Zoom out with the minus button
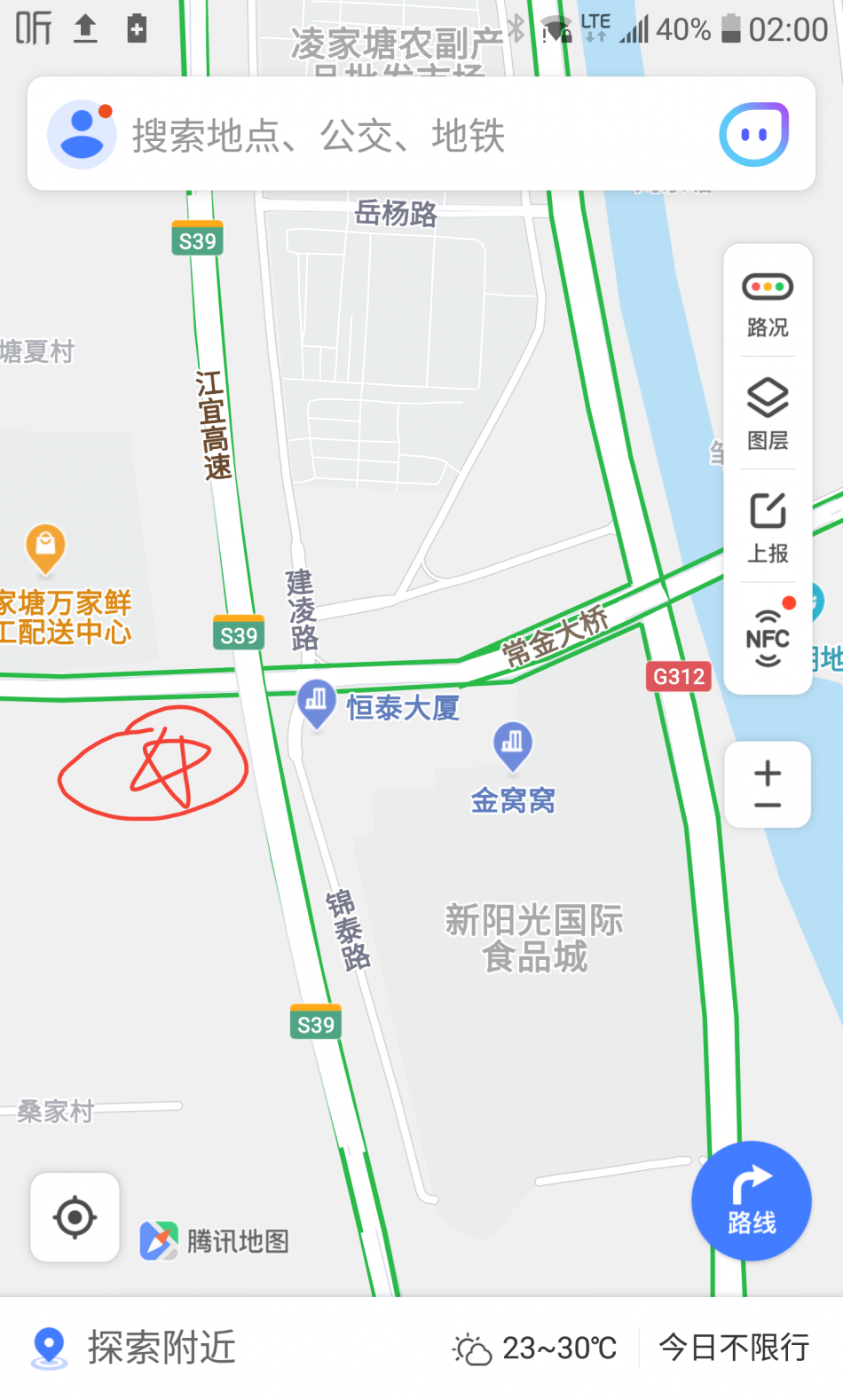Image resolution: width=843 pixels, height=1400 pixels. (768, 806)
